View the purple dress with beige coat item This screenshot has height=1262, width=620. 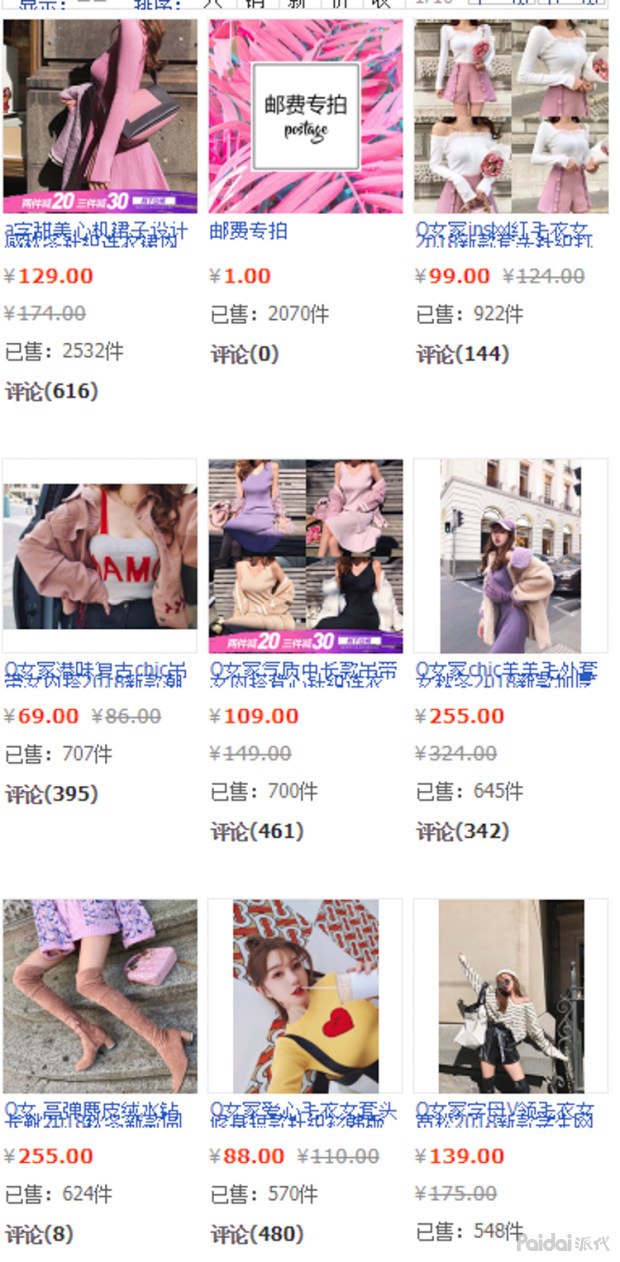coord(510,555)
